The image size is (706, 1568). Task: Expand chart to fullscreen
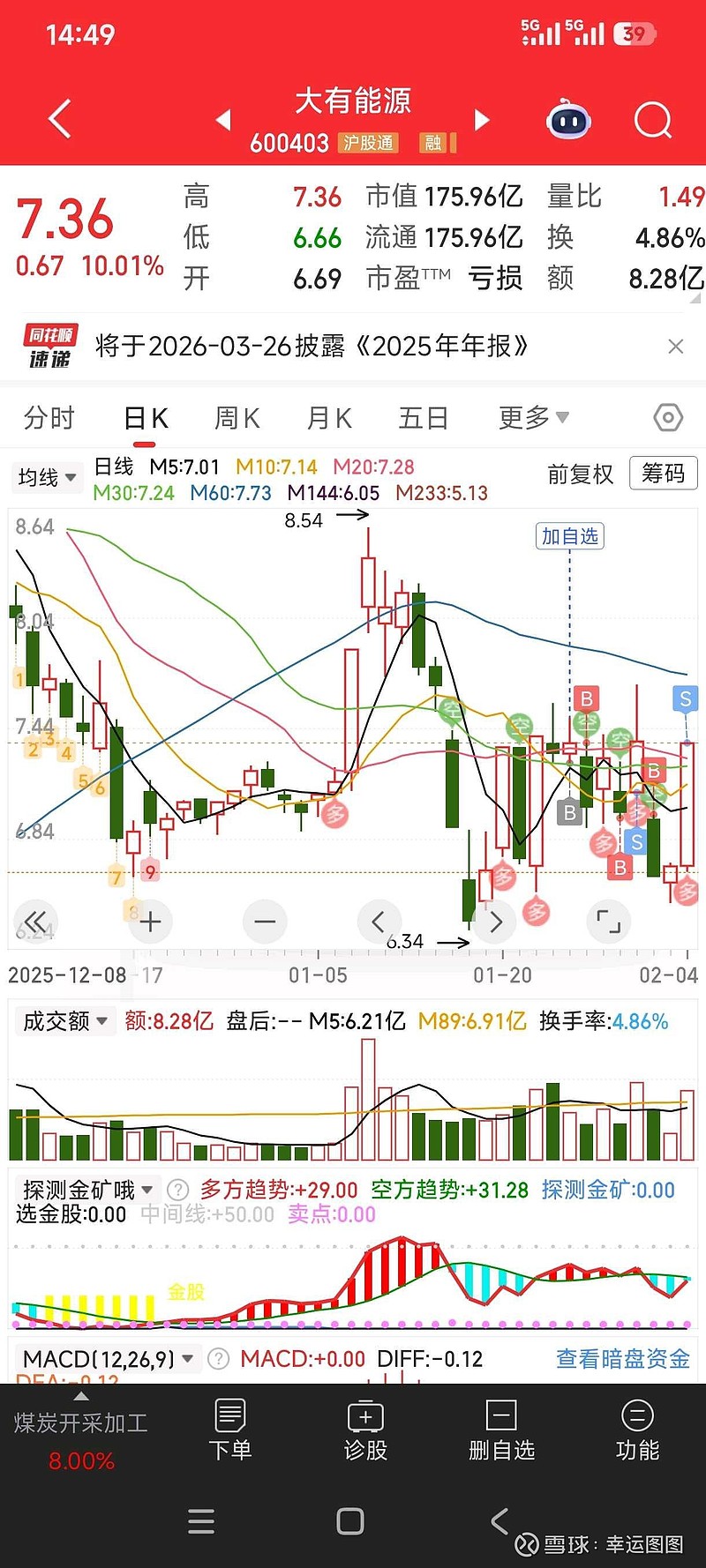[609, 922]
